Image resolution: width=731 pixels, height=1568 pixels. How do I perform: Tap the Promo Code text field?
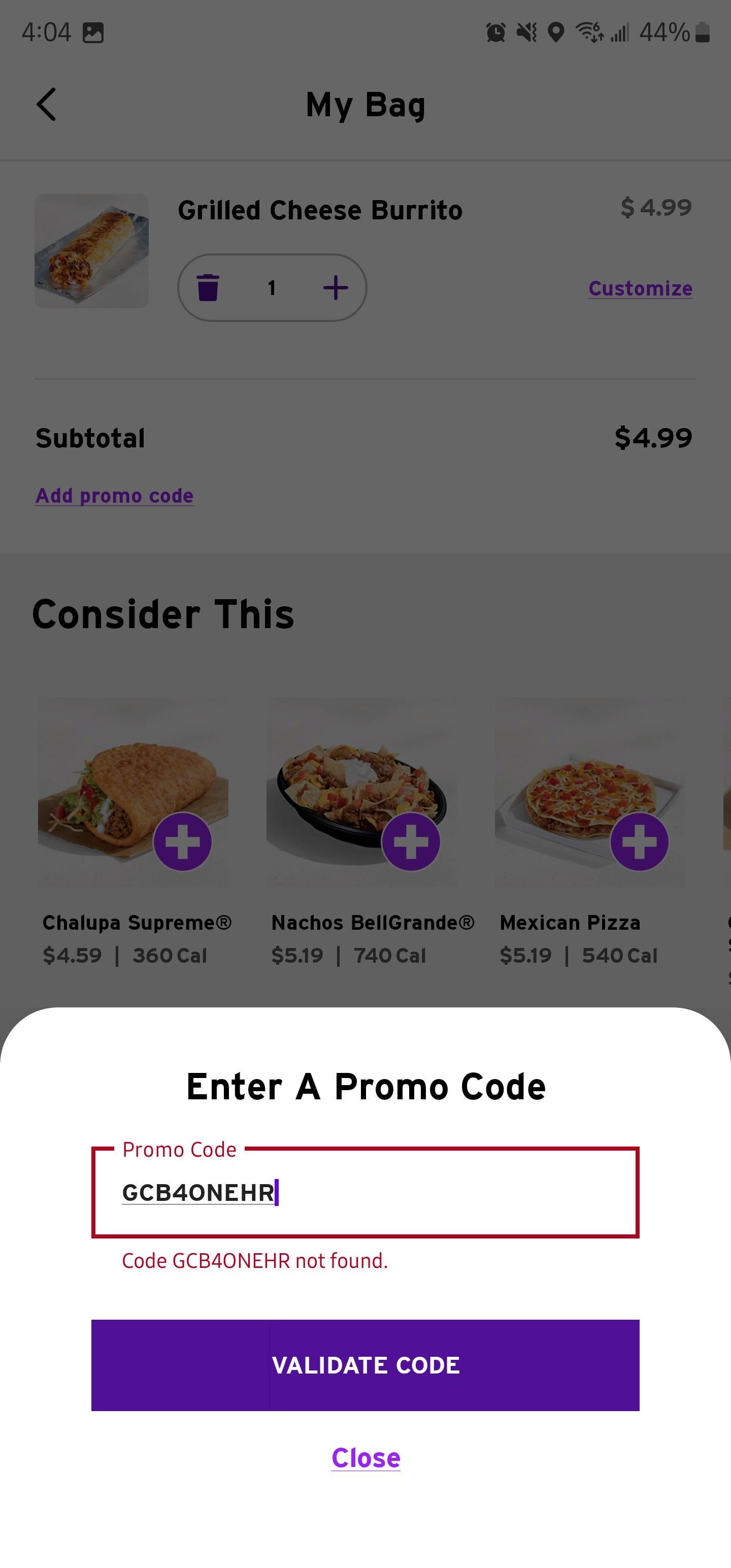pos(365,1192)
